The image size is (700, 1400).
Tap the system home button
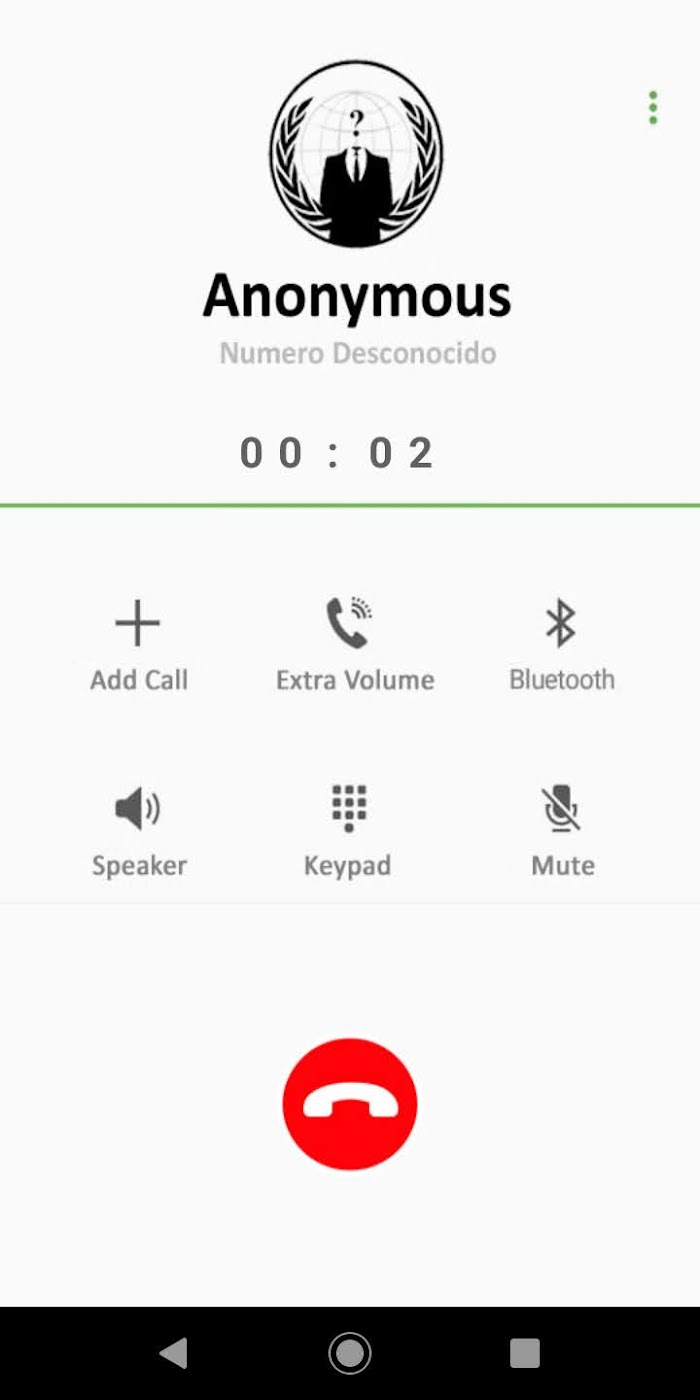click(350, 1353)
